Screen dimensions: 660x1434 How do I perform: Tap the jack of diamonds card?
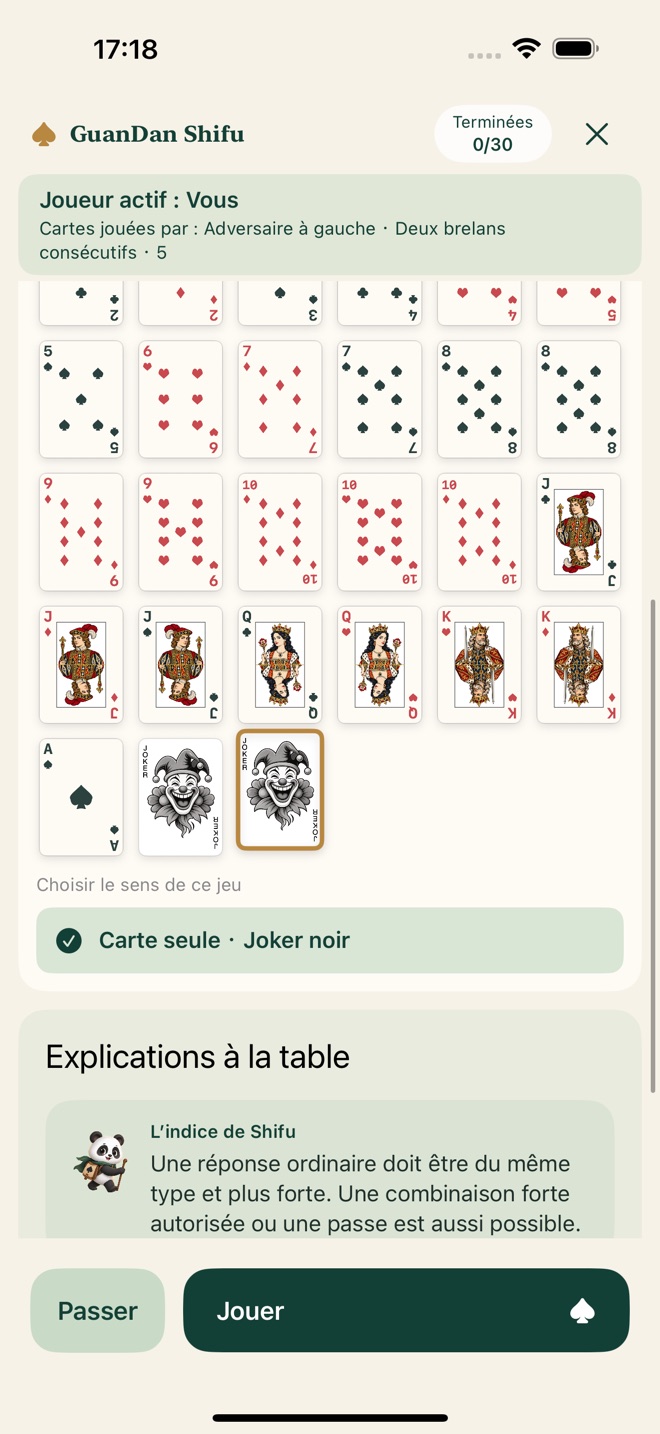point(81,664)
